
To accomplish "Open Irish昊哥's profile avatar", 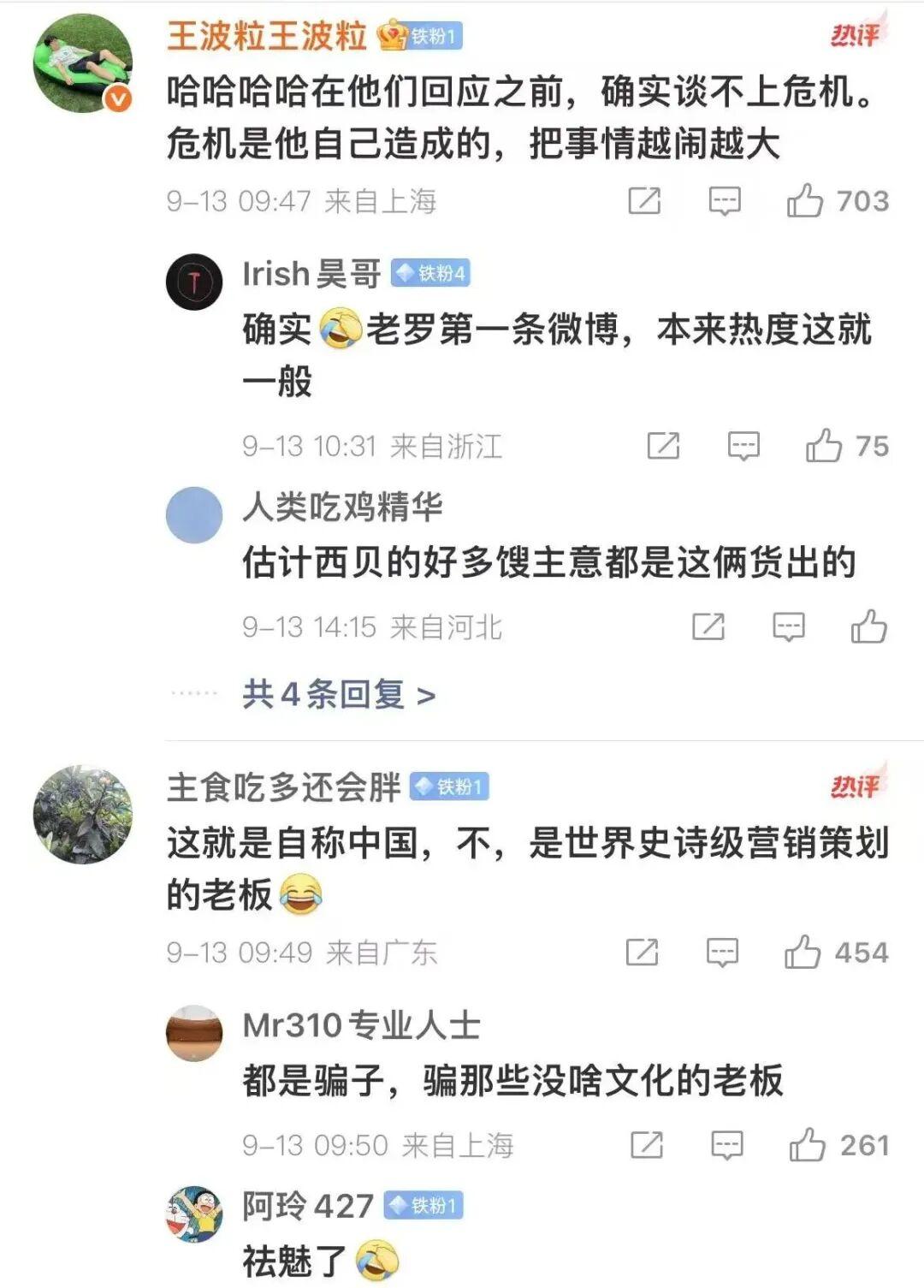I will click(194, 282).
